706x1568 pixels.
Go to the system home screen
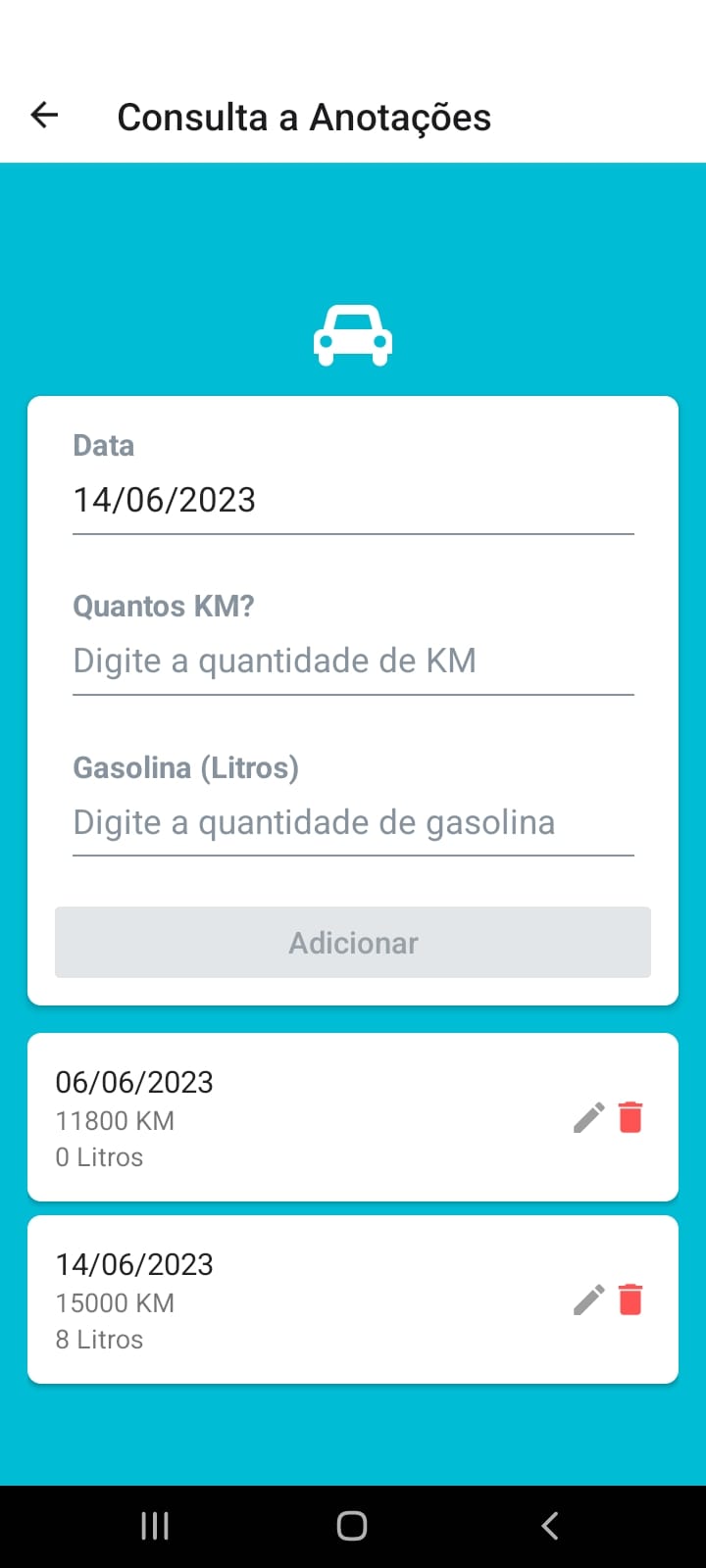coord(352,1526)
